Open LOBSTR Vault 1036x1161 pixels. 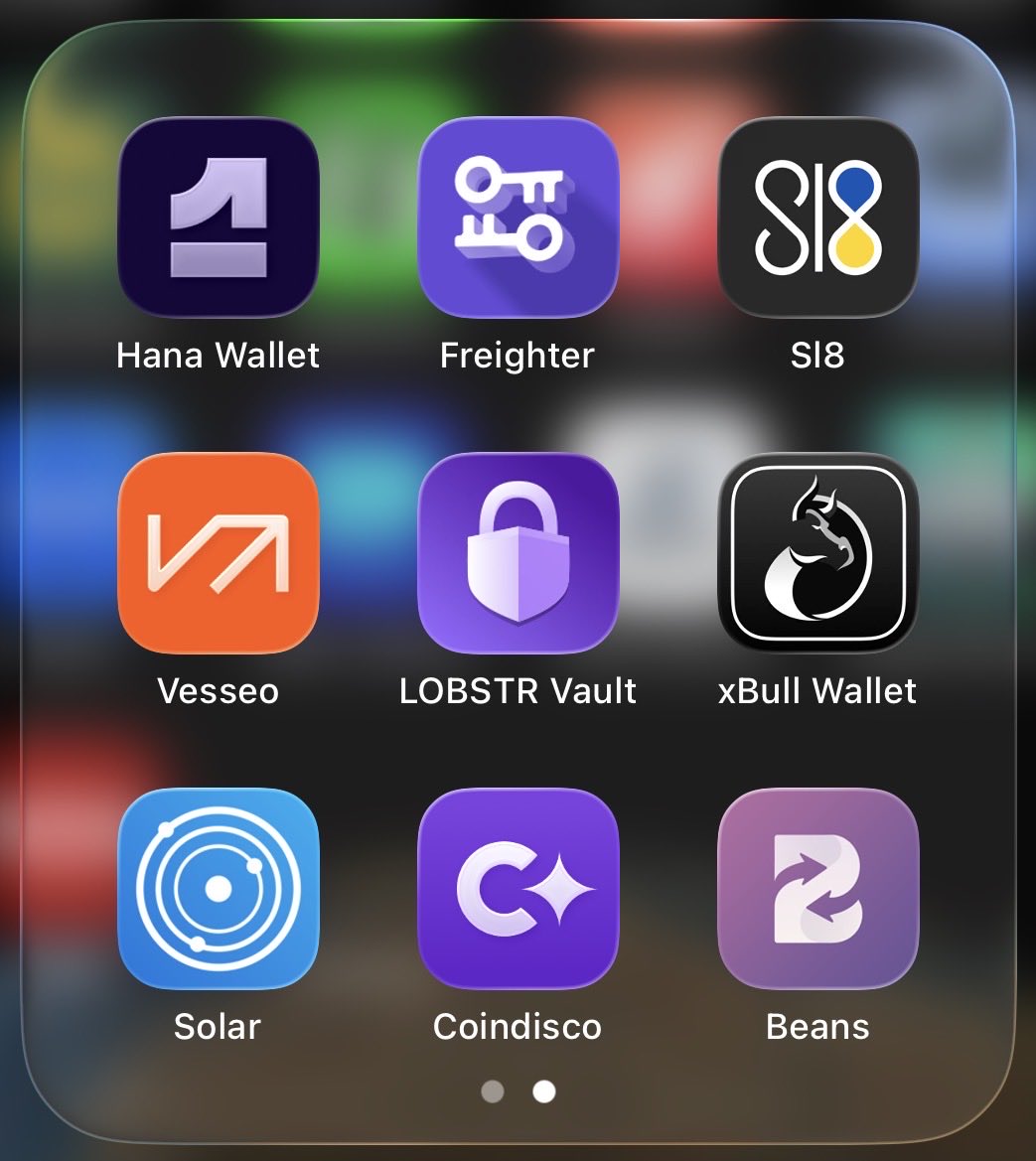click(x=518, y=552)
